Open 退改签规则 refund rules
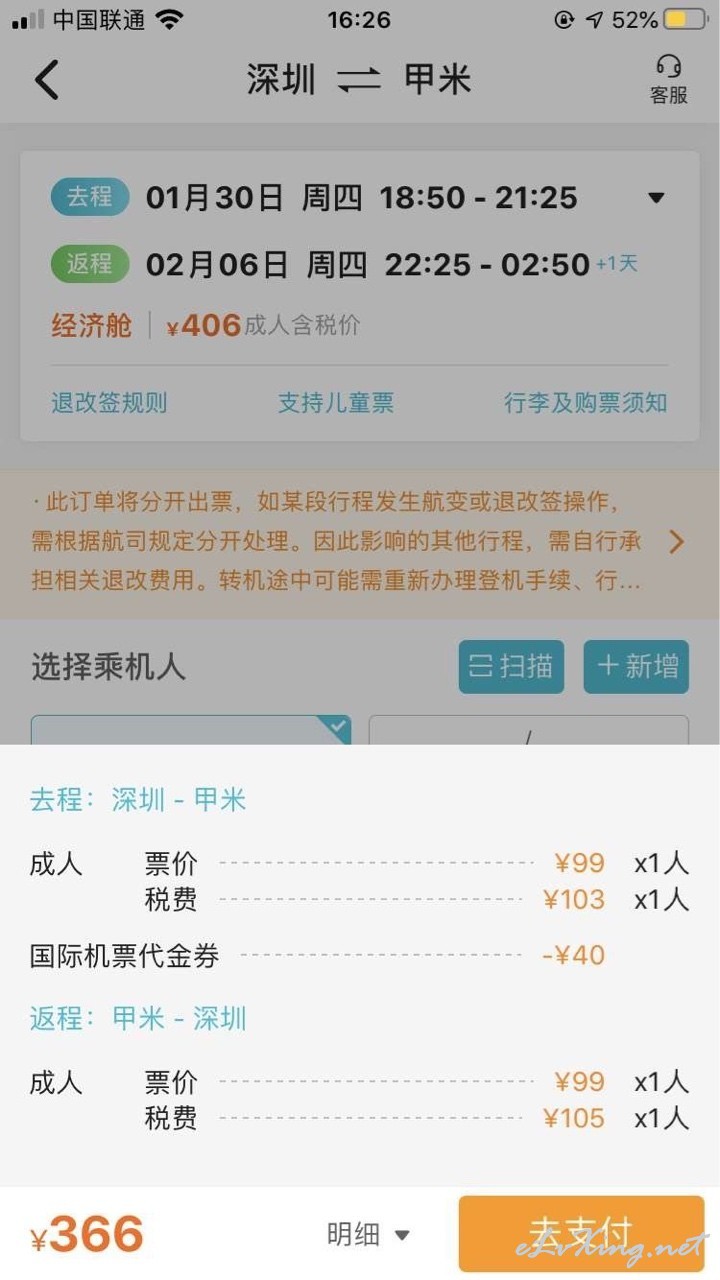The width and height of the screenshot is (720, 1280). tap(109, 403)
